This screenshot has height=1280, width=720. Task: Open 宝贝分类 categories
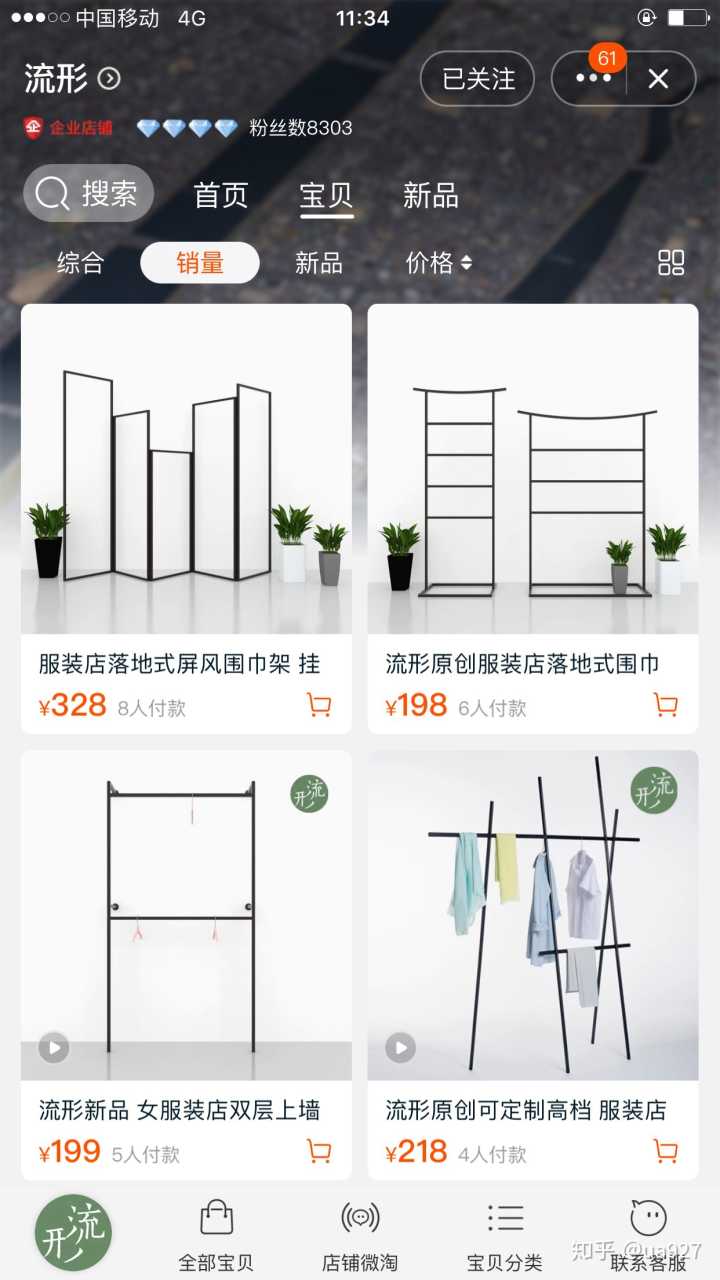pos(505,1235)
